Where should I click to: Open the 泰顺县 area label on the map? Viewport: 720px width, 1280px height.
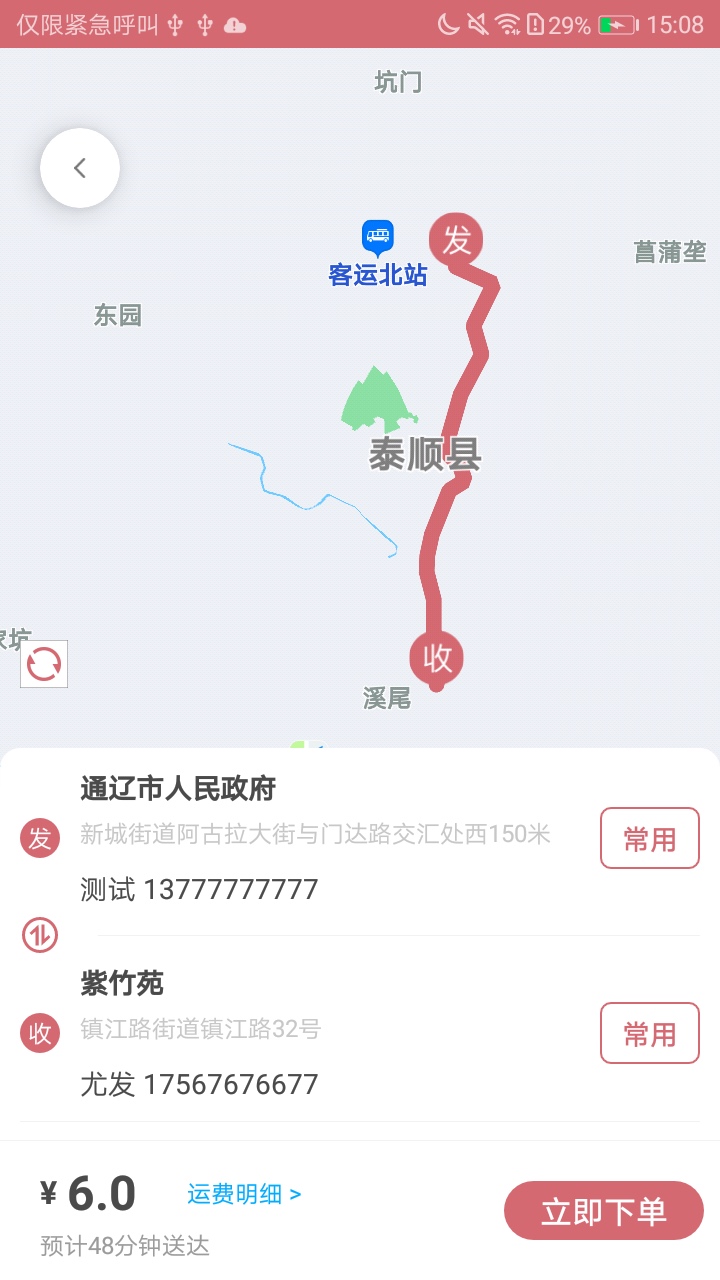[425, 455]
